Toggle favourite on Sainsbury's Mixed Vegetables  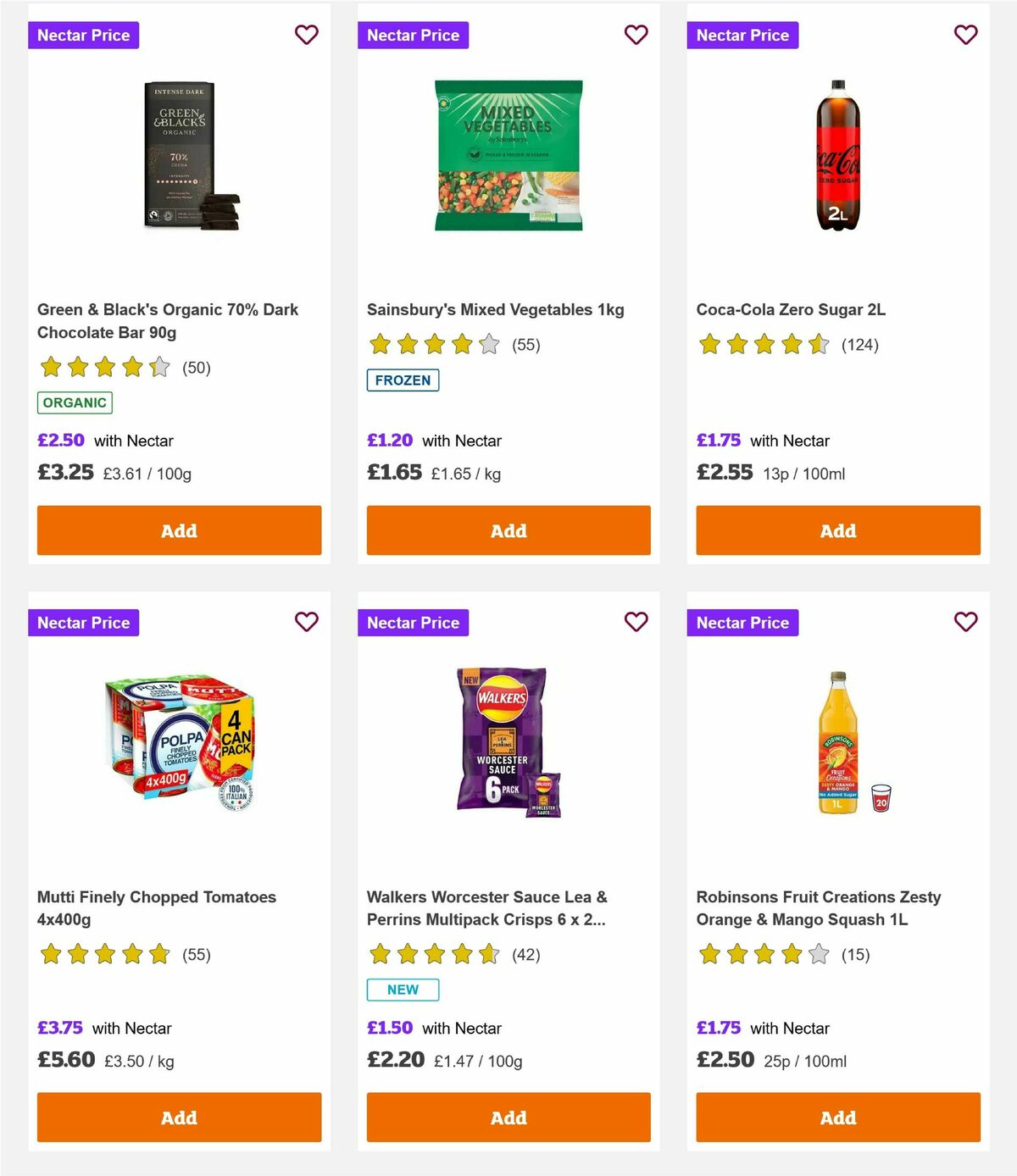pos(636,35)
